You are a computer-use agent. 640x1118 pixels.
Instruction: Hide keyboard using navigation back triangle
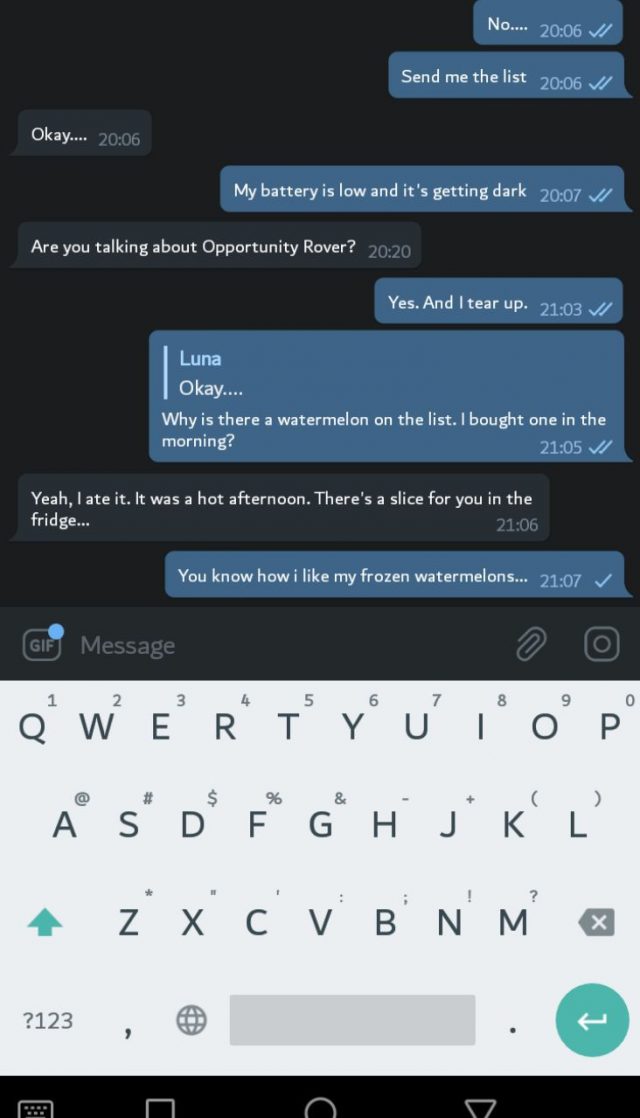(x=480, y=1107)
